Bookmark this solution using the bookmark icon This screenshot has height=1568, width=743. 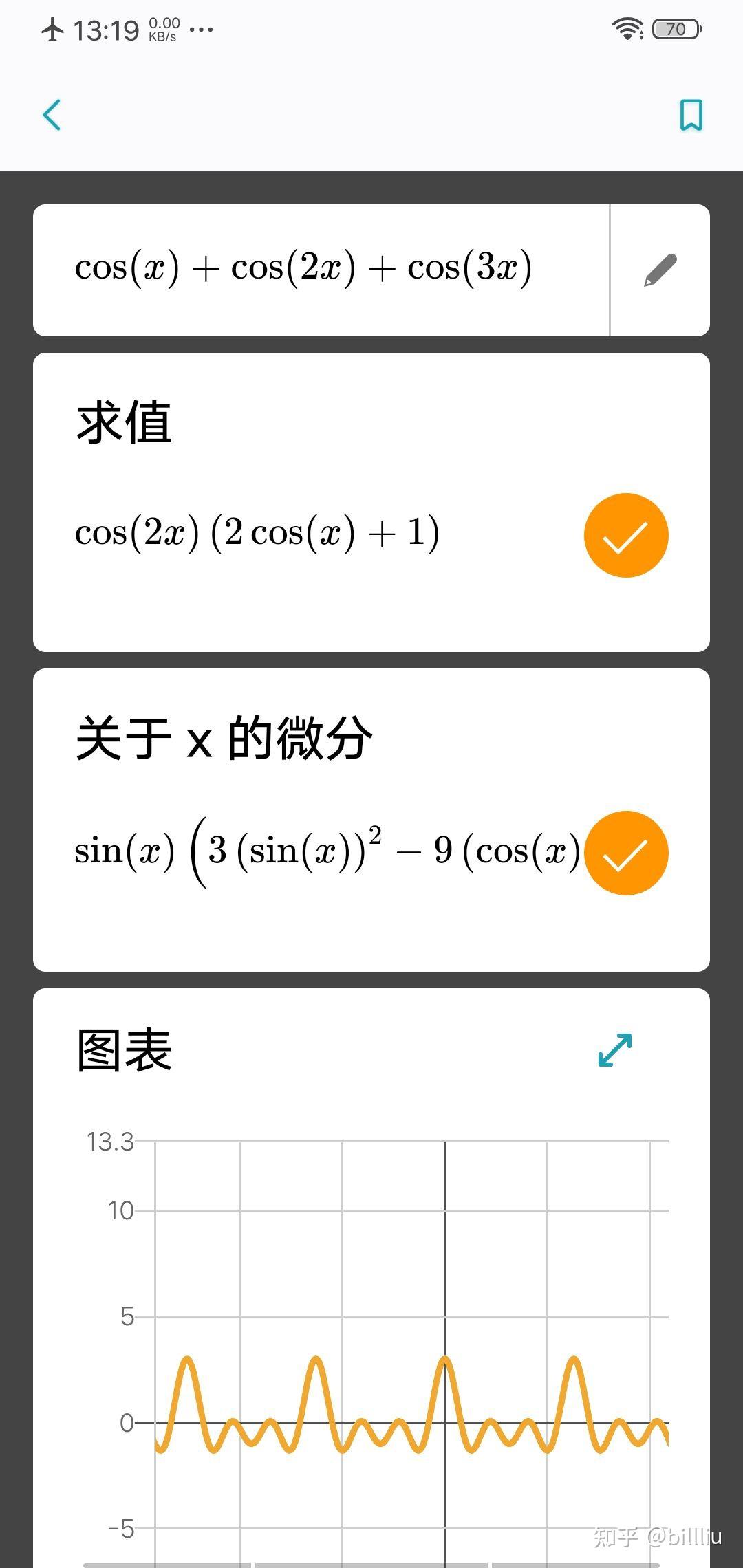(691, 115)
